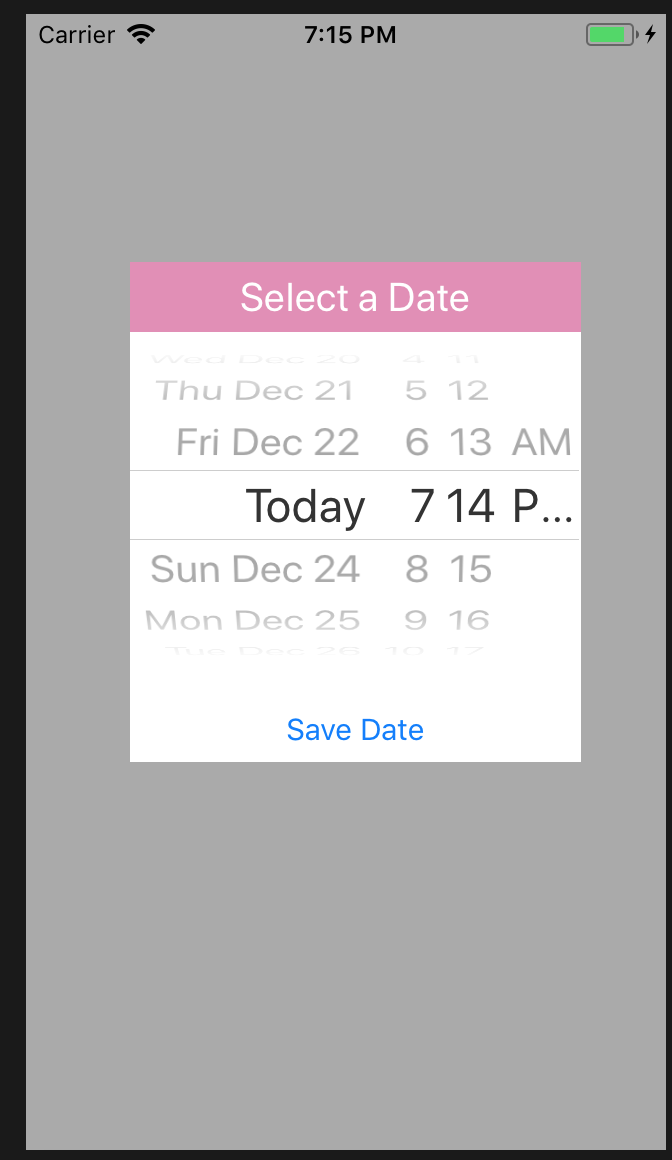This screenshot has height=1160, width=672.
Task: Save the selected date
Action: (x=355, y=730)
